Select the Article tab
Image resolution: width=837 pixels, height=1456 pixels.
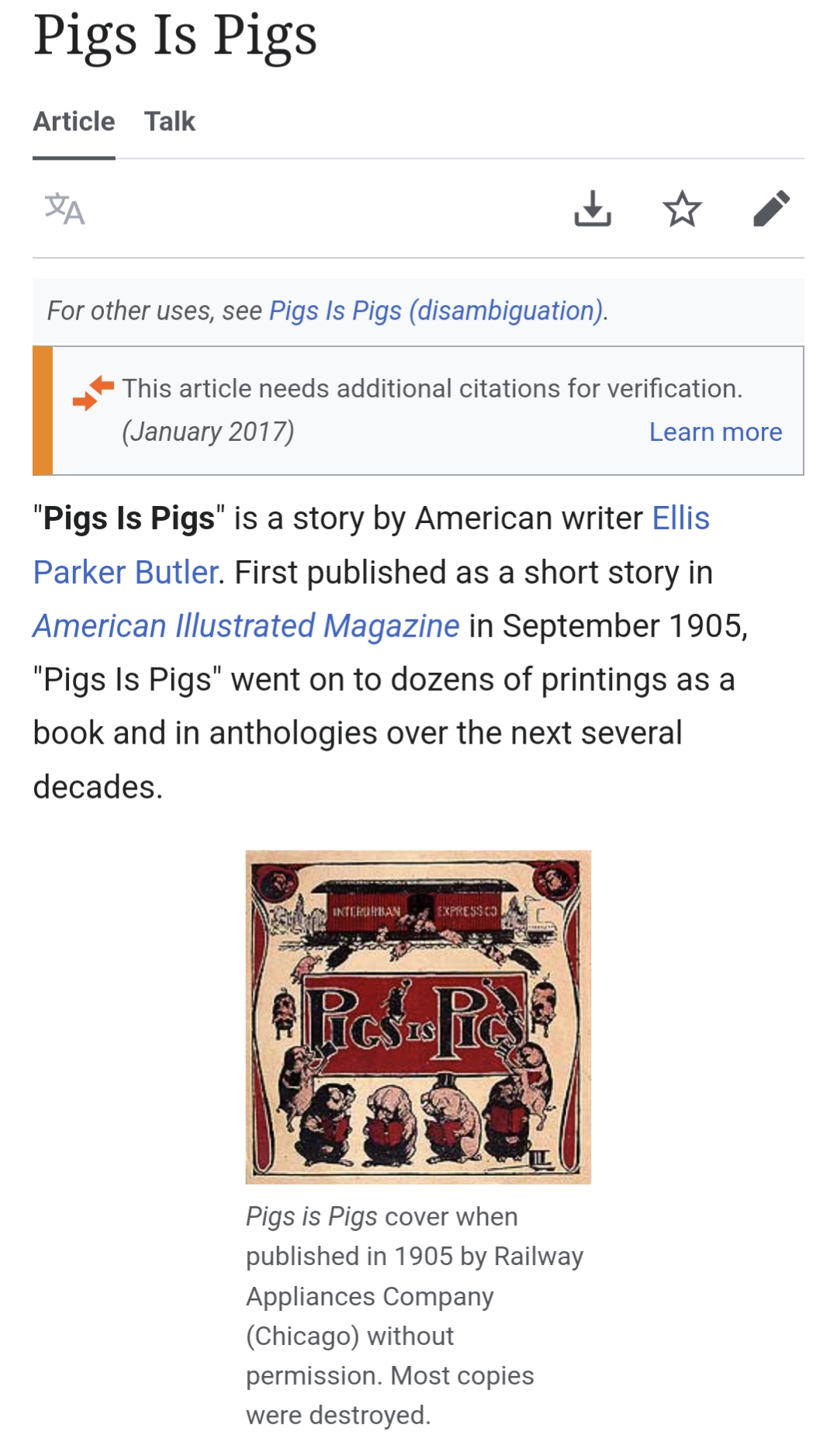74,122
